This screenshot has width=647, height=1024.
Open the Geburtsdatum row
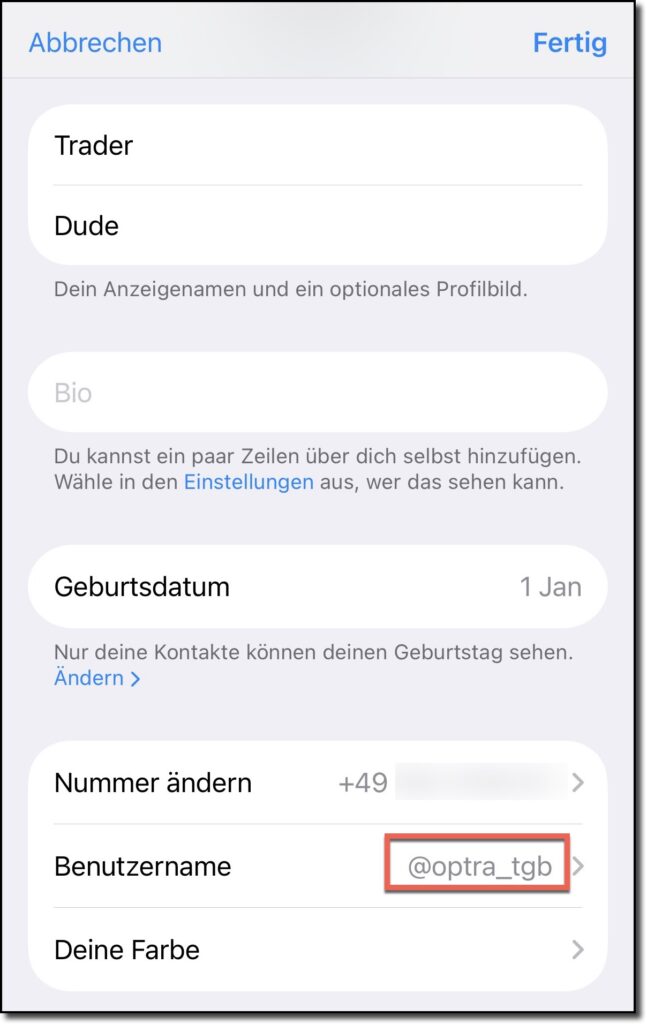317,586
